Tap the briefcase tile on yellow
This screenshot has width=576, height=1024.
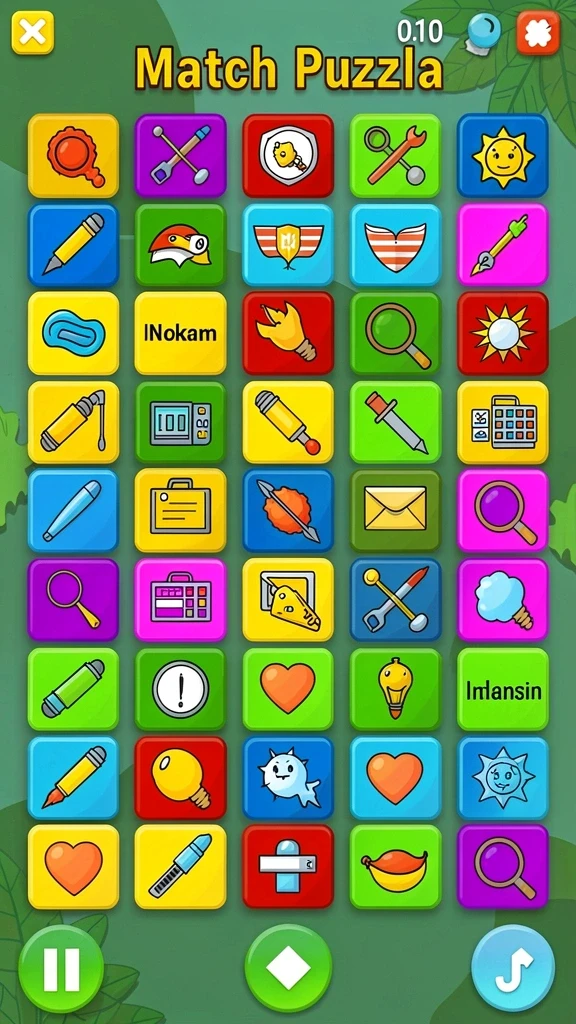click(180, 511)
